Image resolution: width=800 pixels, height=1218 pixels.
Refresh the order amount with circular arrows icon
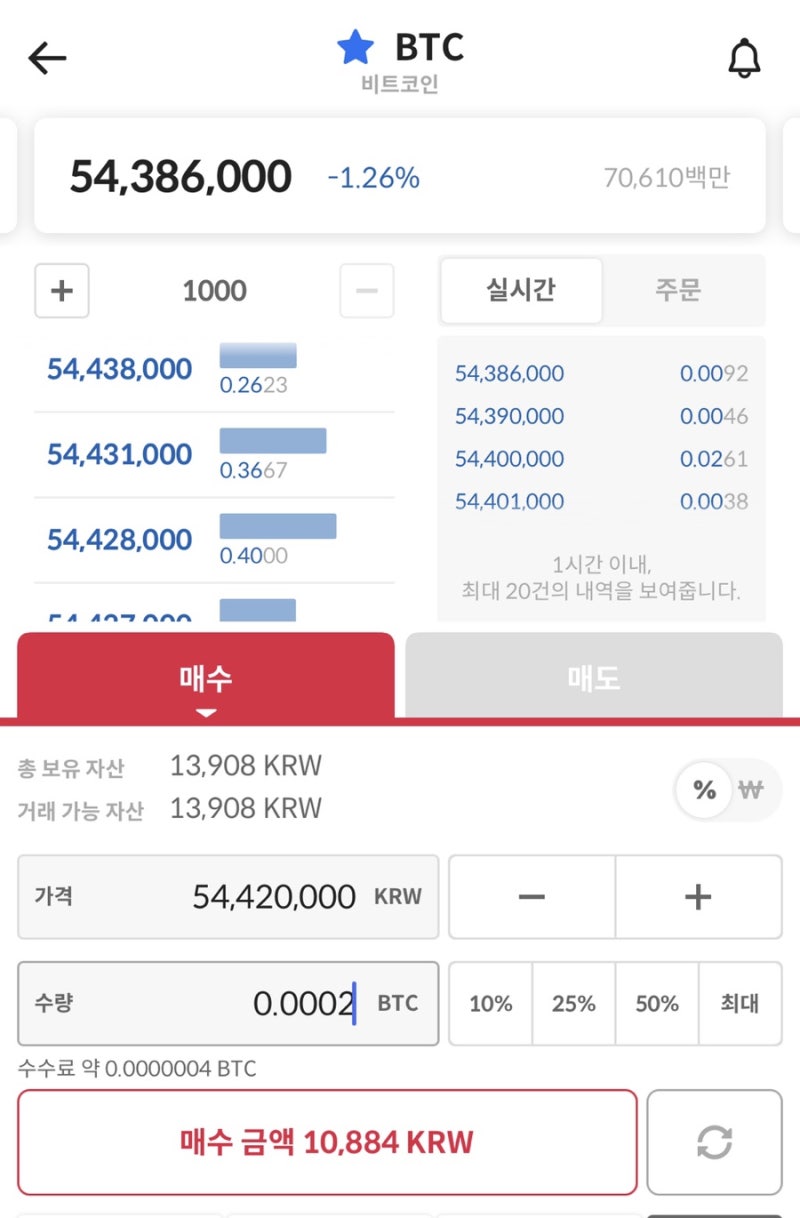[x=715, y=1142]
